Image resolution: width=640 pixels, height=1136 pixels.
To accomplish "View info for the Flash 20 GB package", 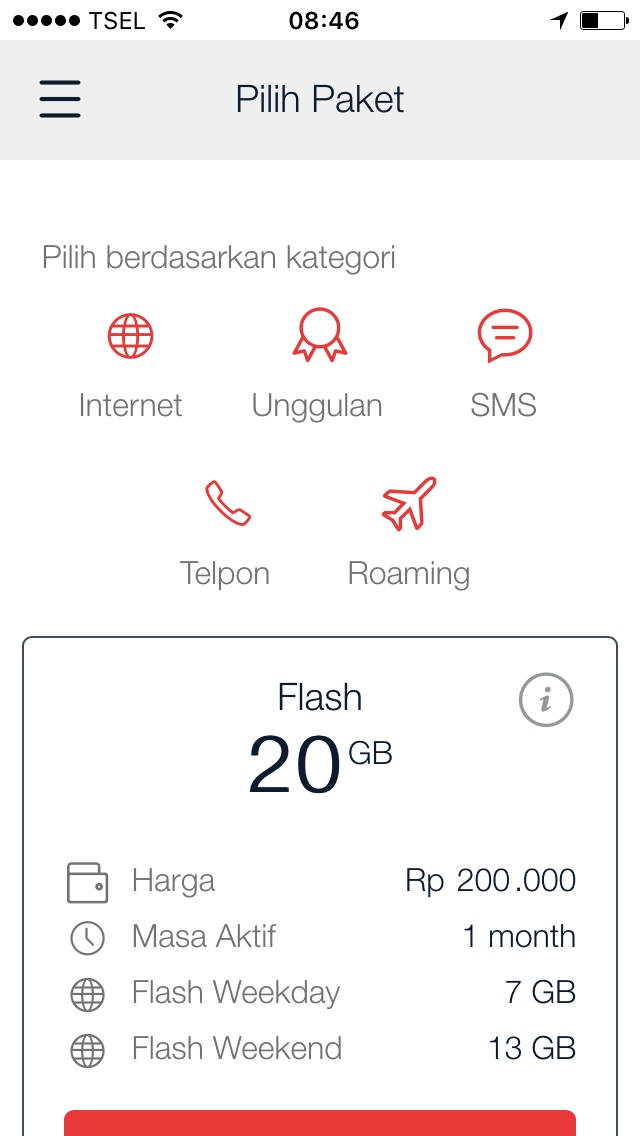I will [546, 699].
